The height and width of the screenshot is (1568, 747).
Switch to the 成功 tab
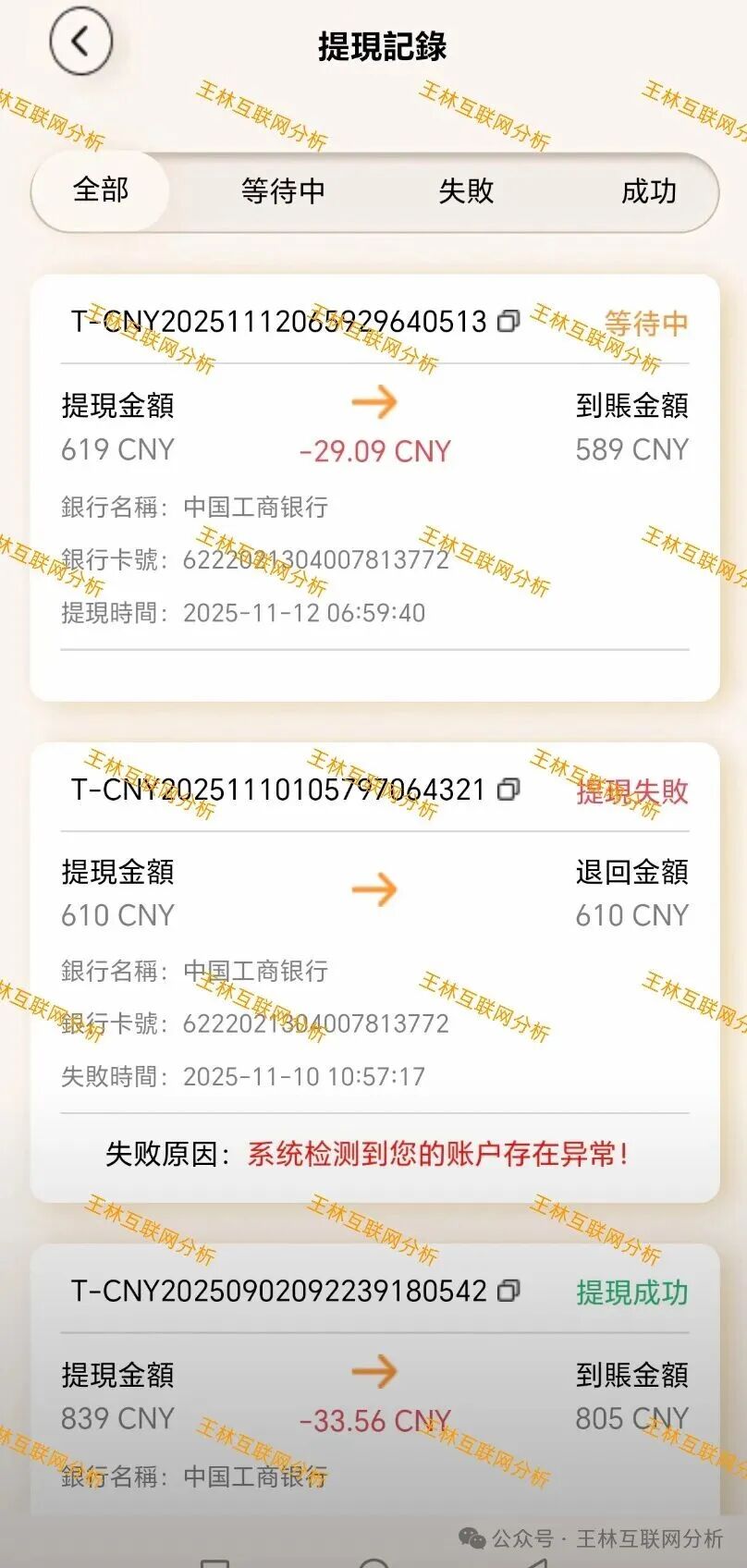pyautogui.click(x=648, y=191)
